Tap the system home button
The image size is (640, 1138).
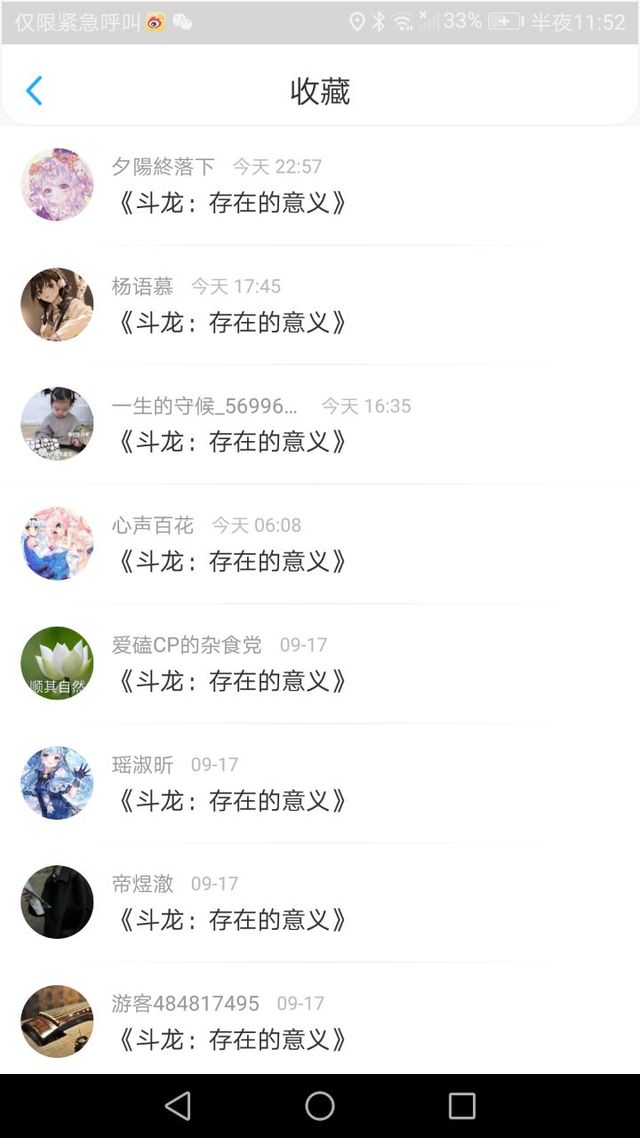pyautogui.click(x=320, y=1105)
